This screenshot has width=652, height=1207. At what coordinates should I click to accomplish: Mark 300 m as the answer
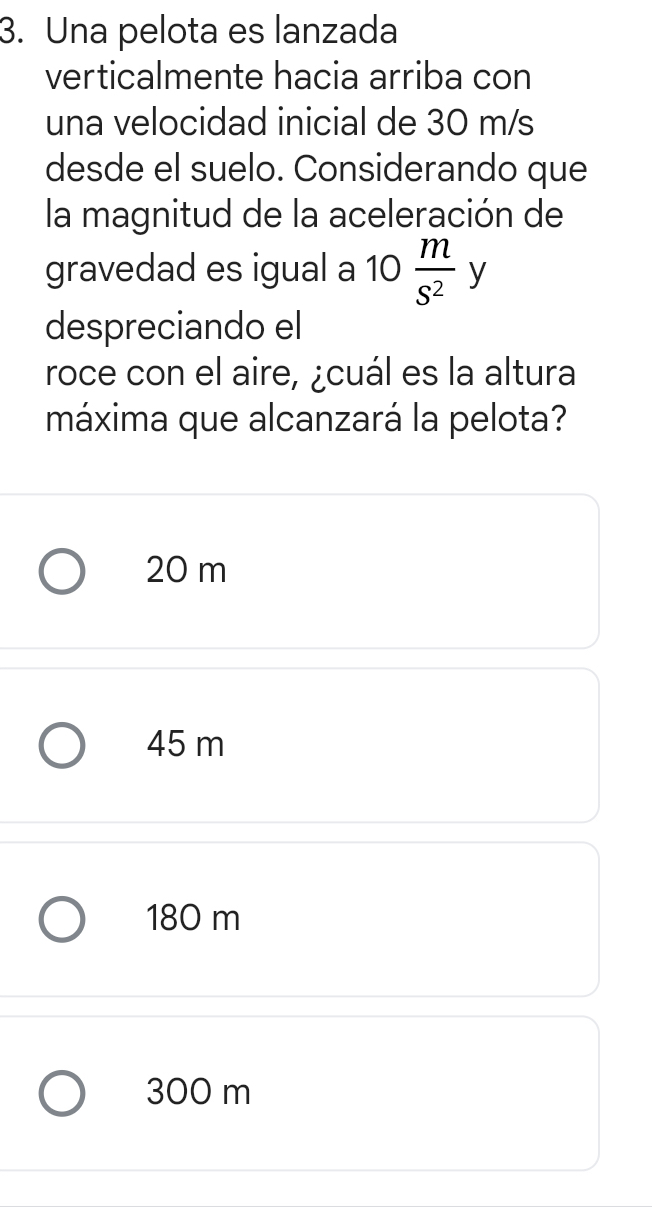coord(63,1093)
